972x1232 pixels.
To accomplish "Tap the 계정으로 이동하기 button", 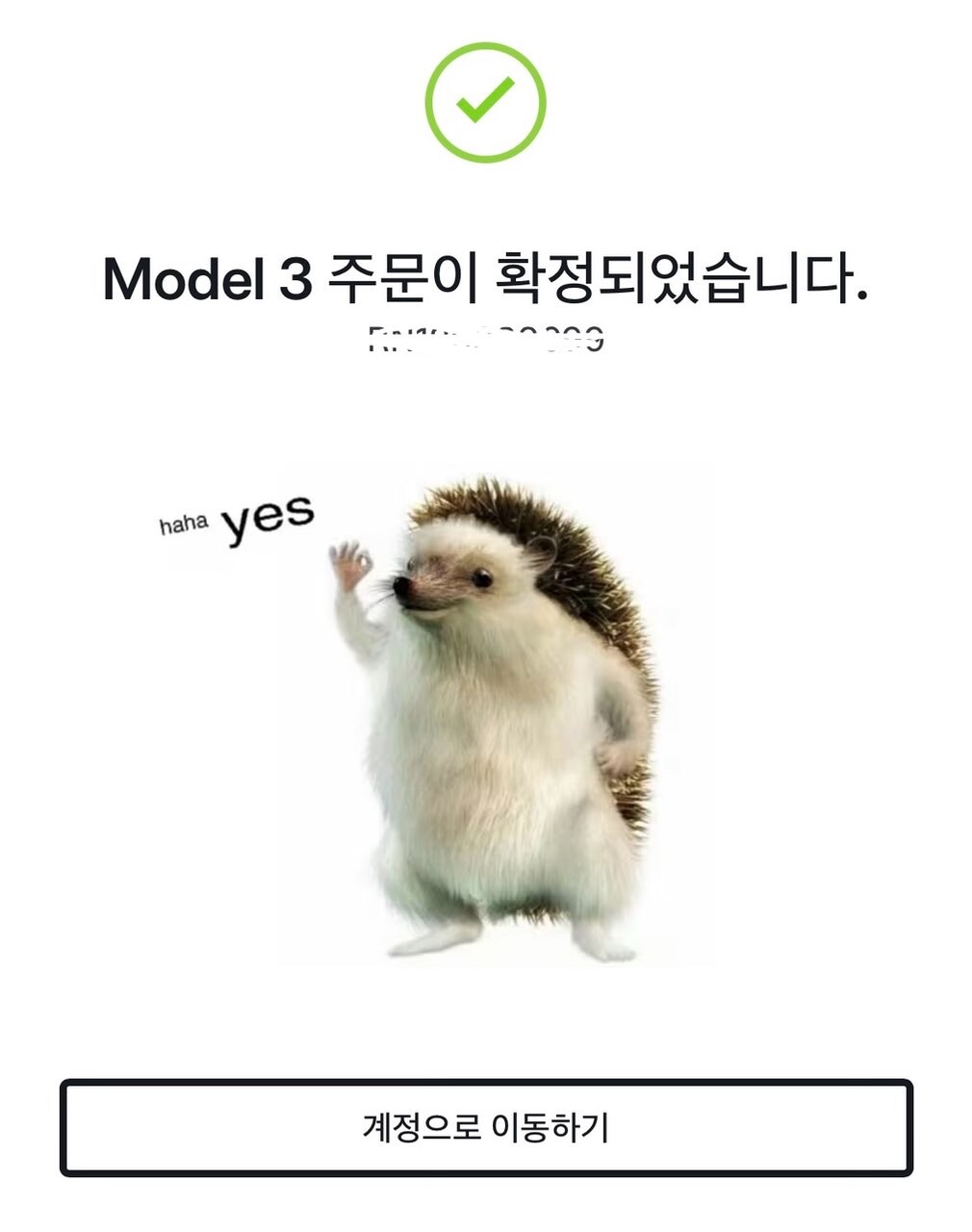I will point(486,1127).
